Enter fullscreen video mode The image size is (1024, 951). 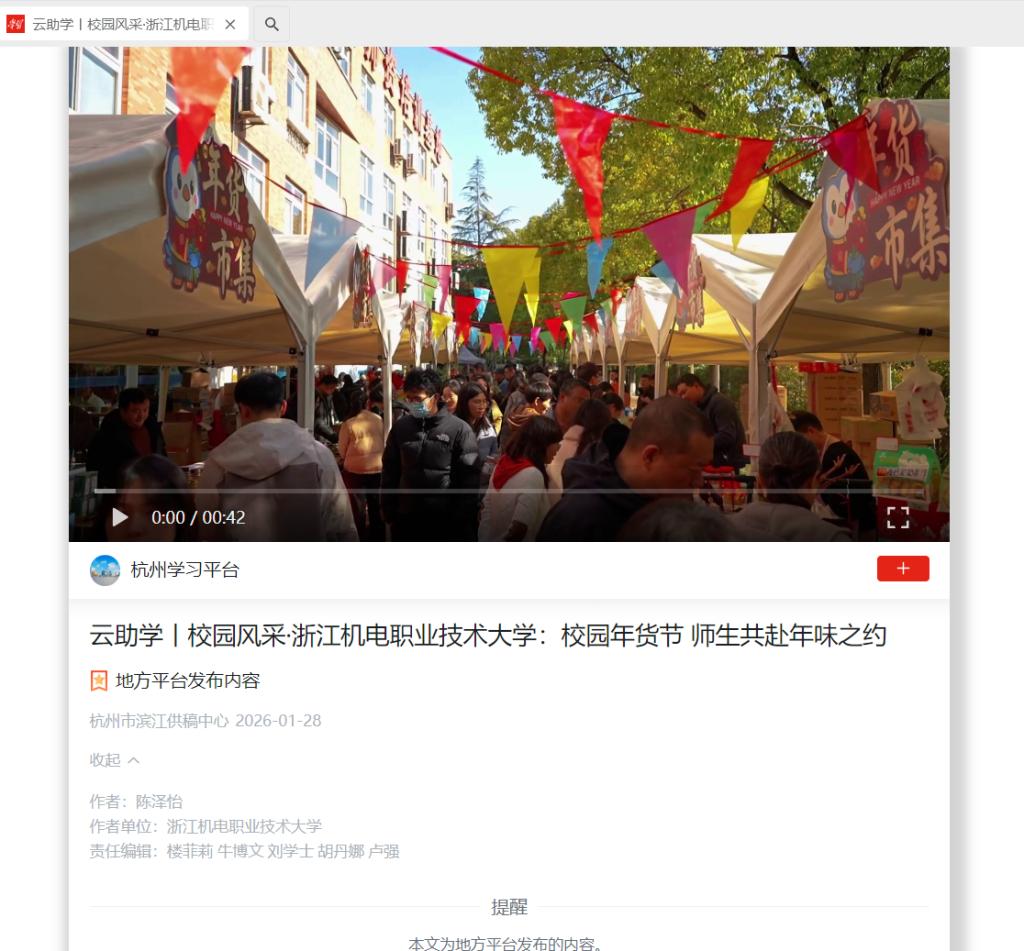897,517
